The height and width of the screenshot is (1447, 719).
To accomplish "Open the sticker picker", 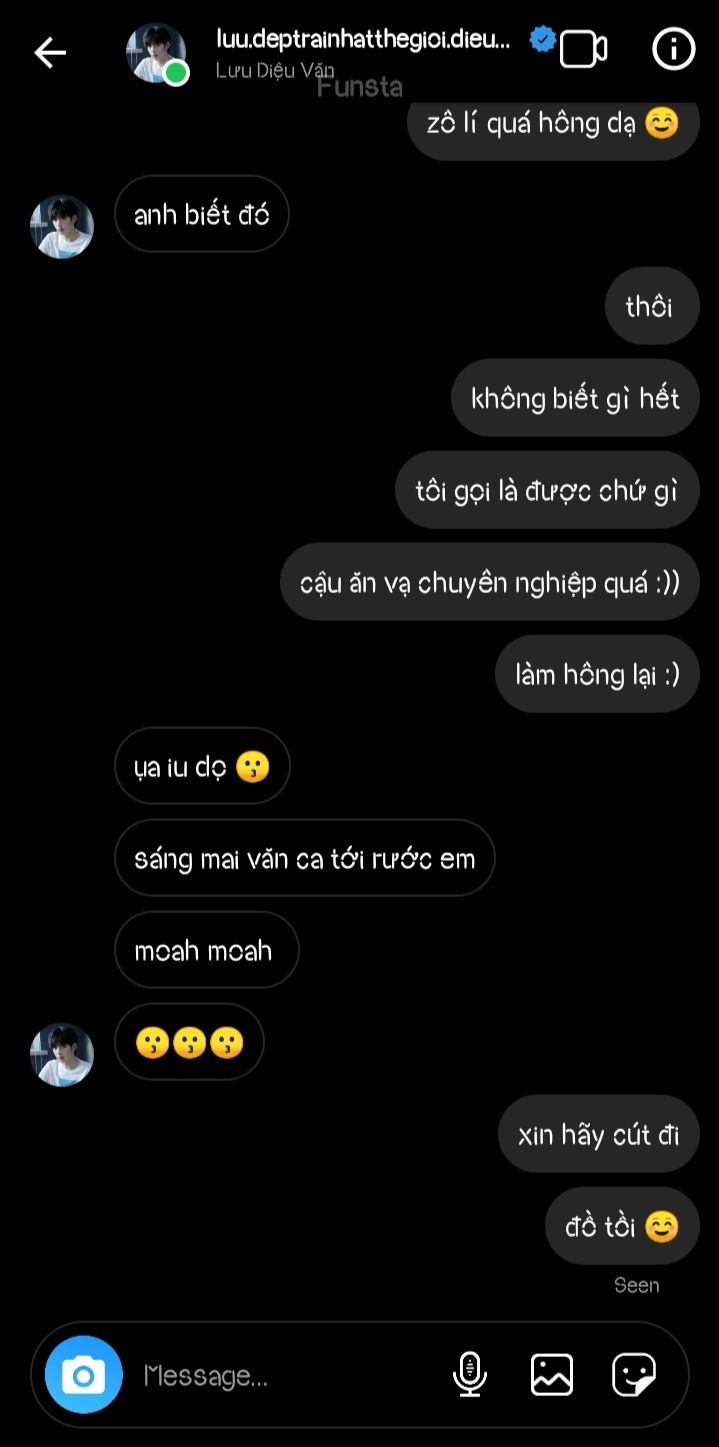I will click(633, 1374).
